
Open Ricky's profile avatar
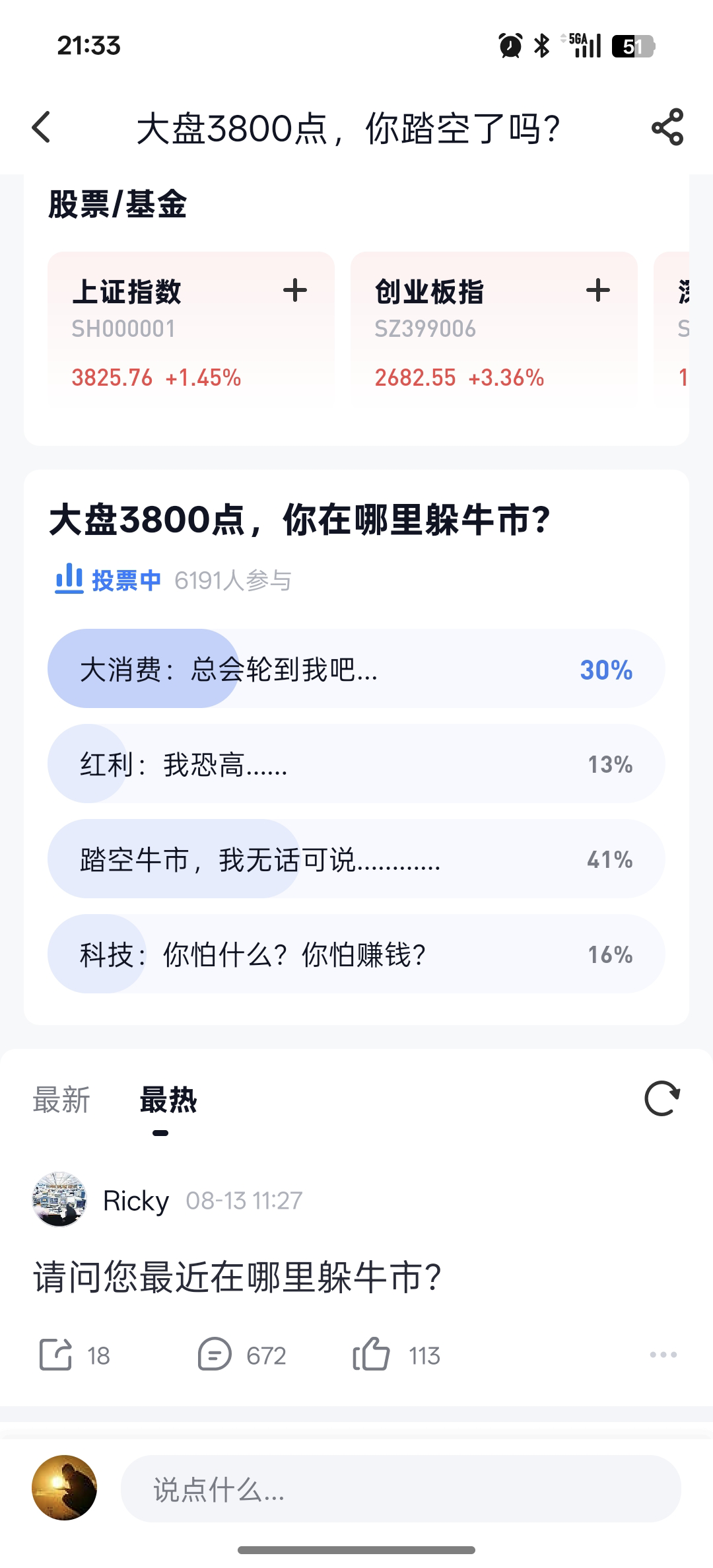click(x=59, y=1199)
